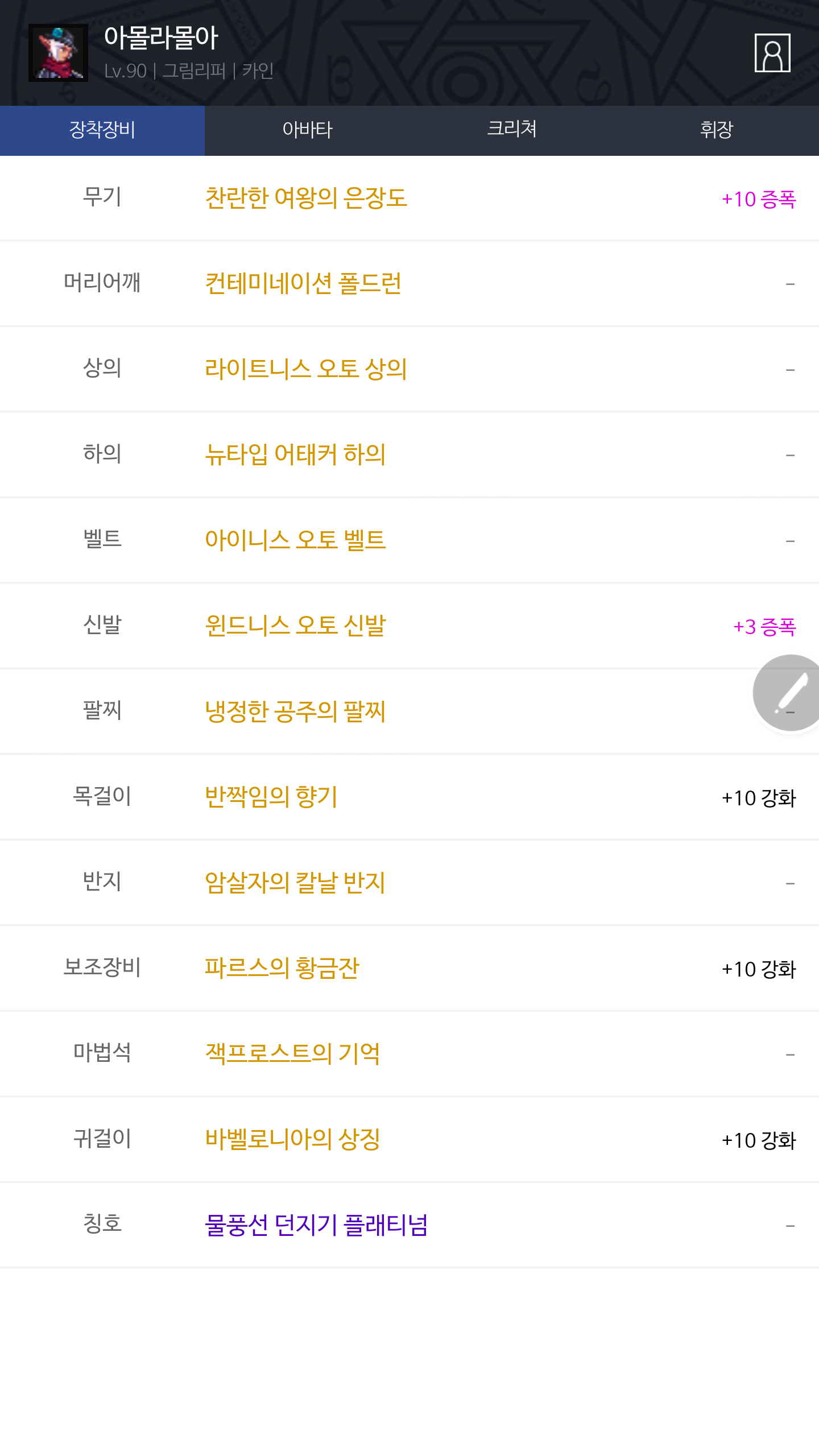View title 물풍선 던지기 플래티넘
The height and width of the screenshot is (1456, 819).
tap(316, 1225)
